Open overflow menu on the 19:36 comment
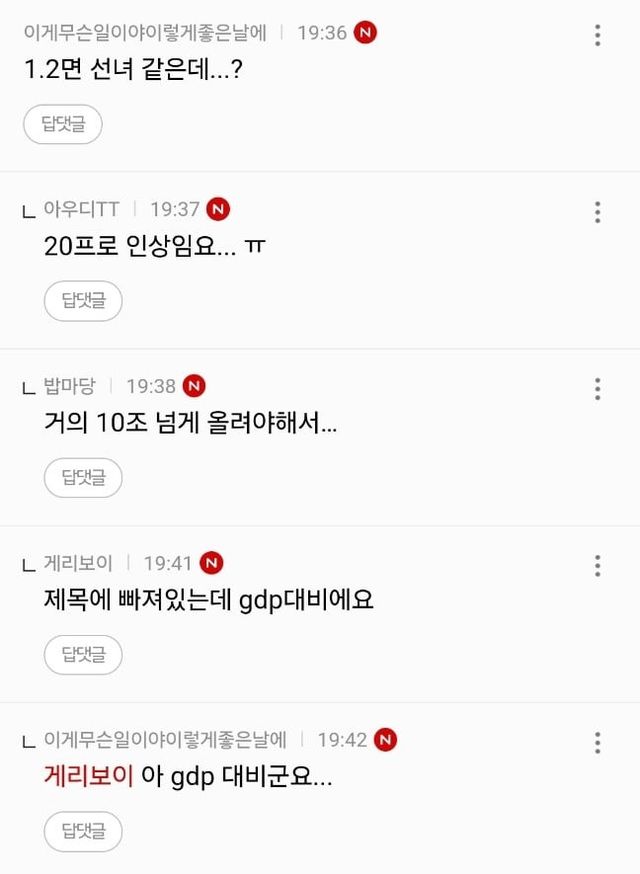 (x=597, y=36)
